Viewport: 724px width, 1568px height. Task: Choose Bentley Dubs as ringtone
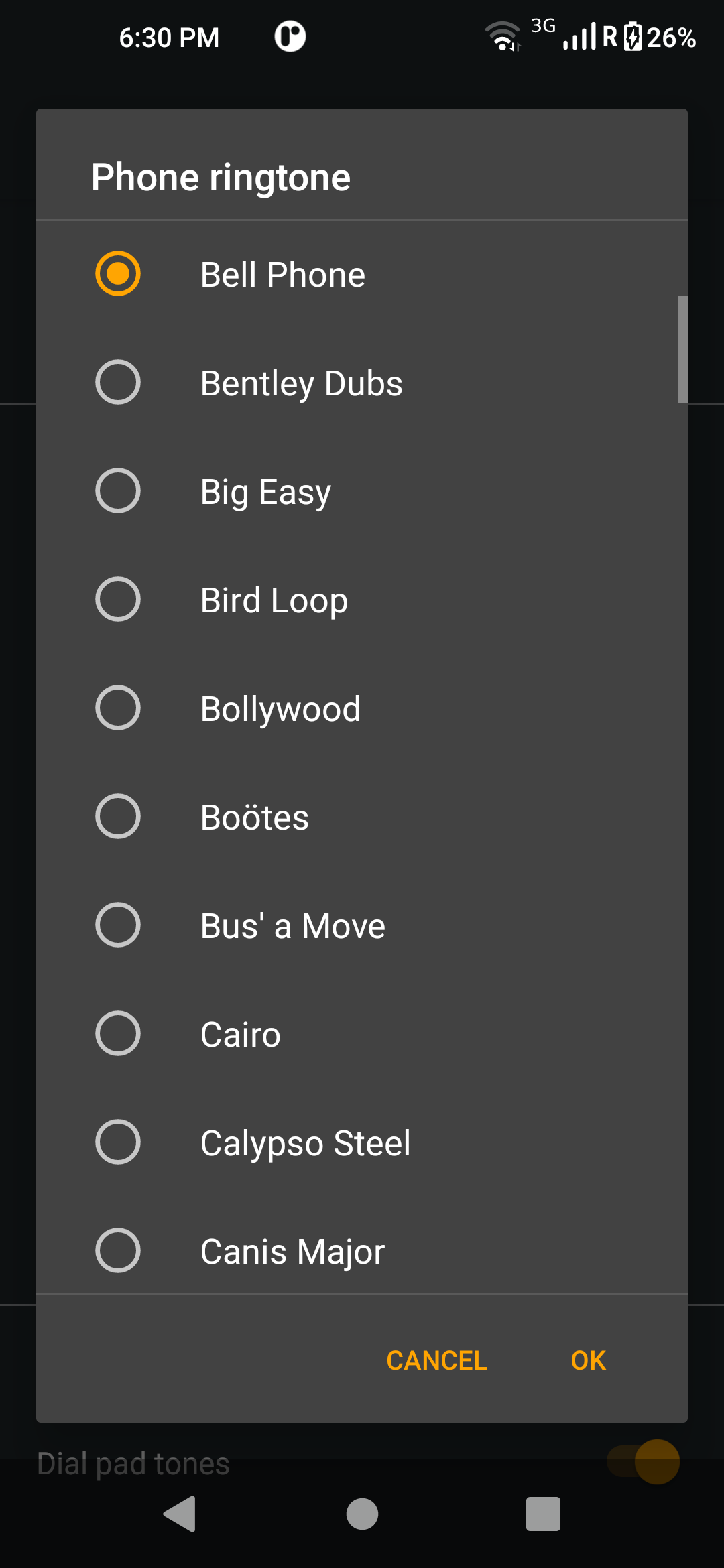(x=362, y=383)
